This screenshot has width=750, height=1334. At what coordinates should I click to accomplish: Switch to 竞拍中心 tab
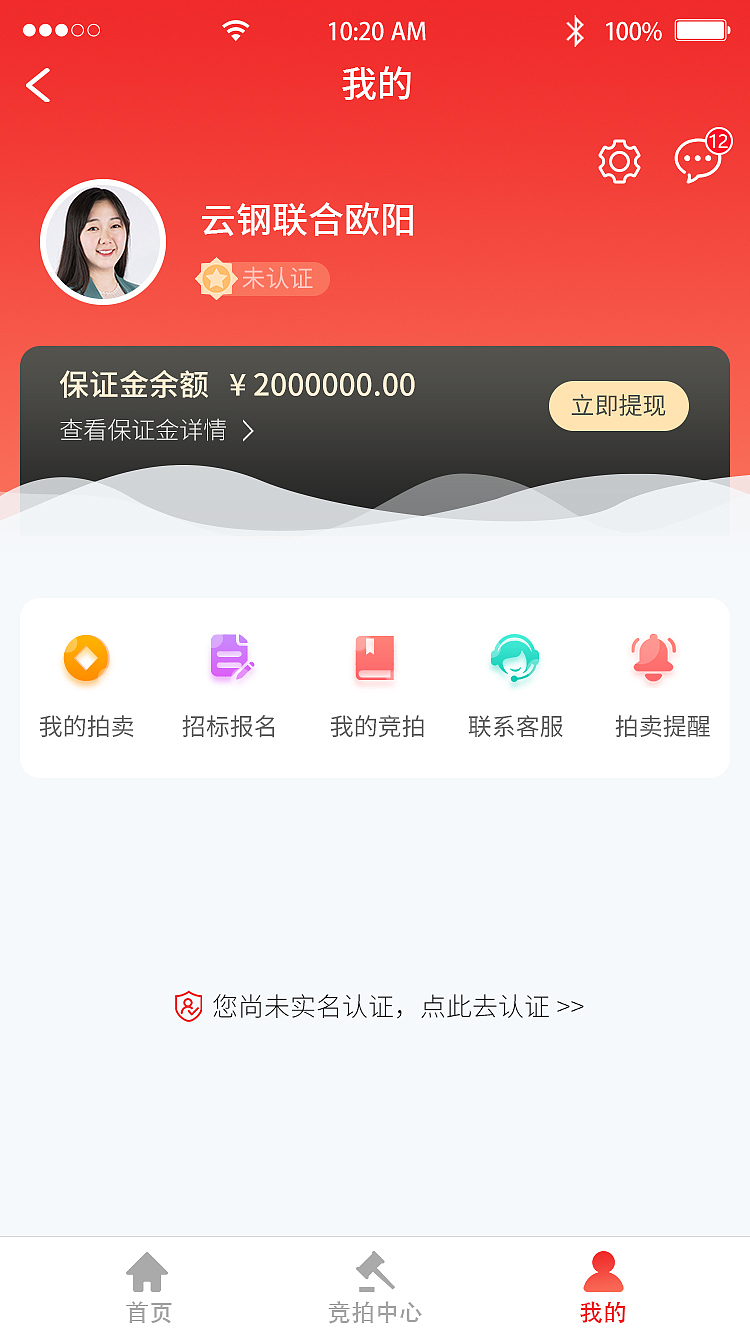tap(374, 1285)
